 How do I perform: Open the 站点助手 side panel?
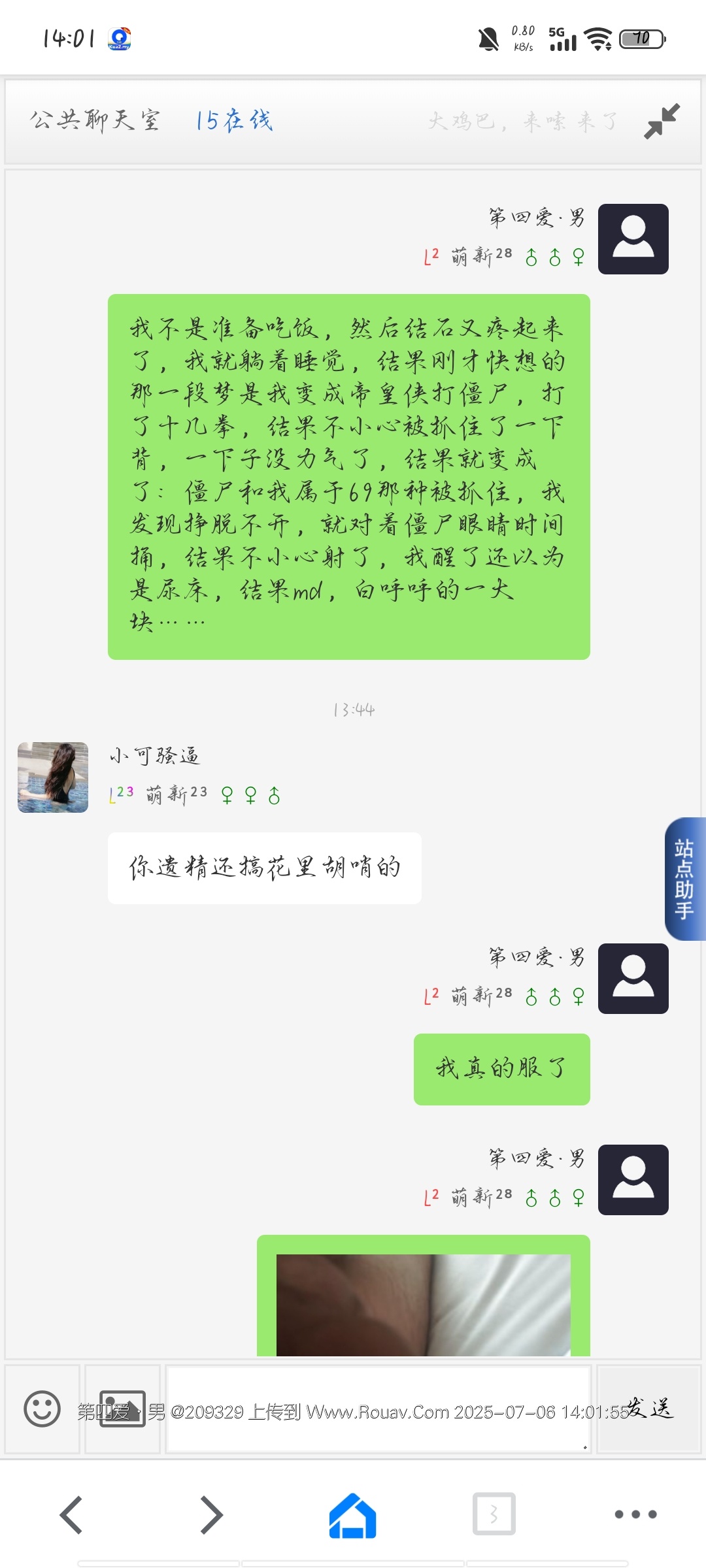click(x=684, y=879)
